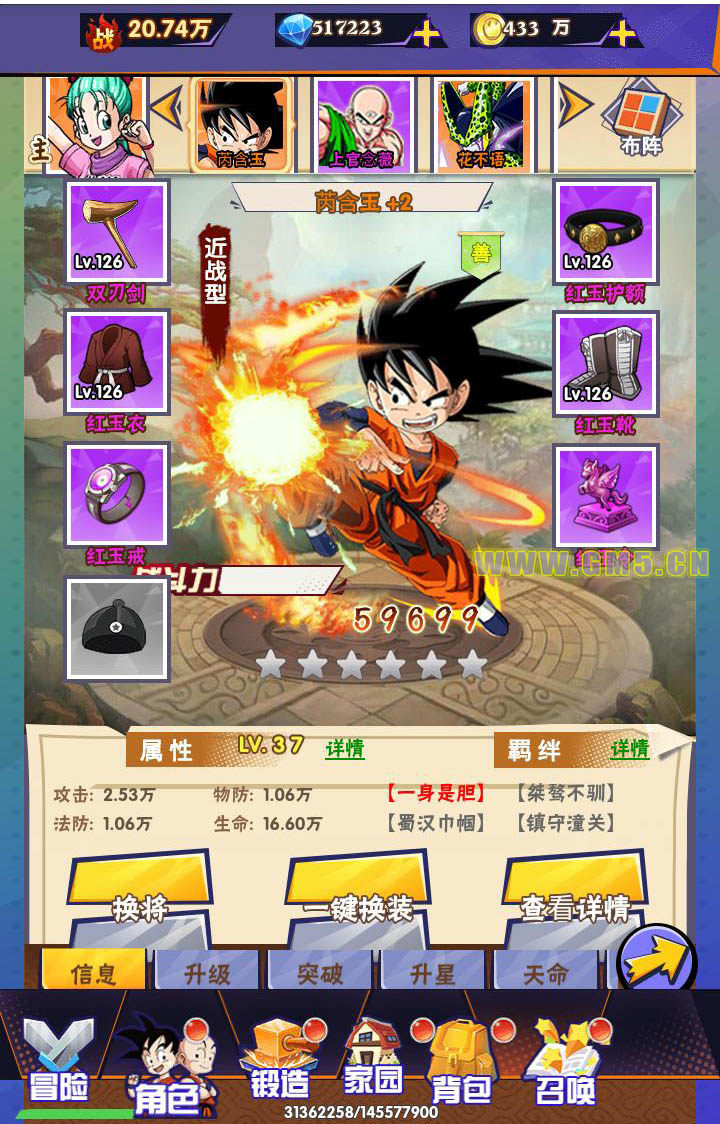
Task: Add more diamonds with the plus icon
Action: (426, 33)
